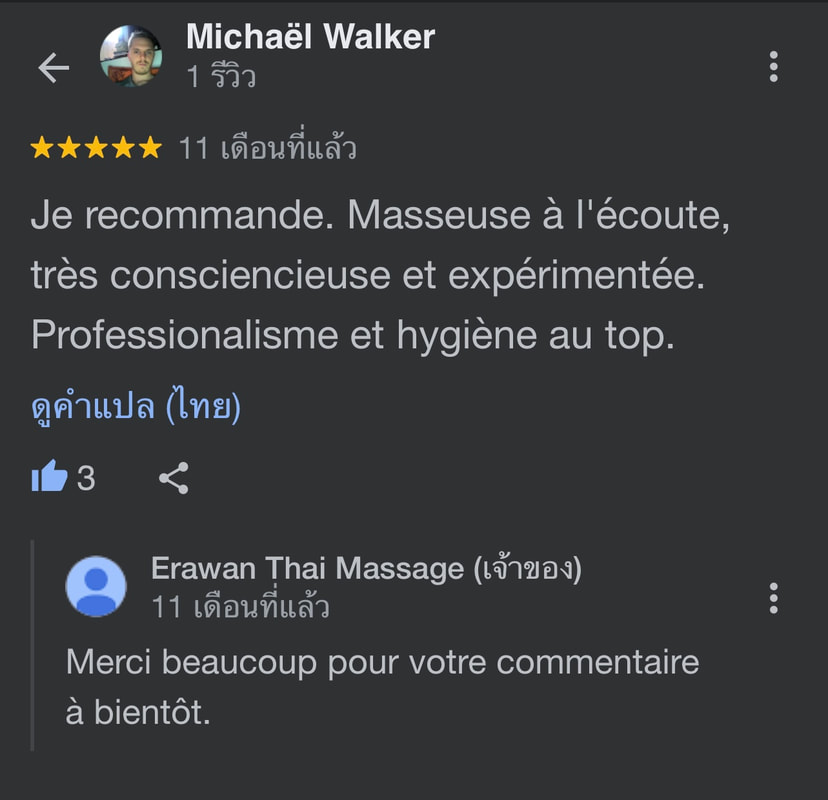The image size is (828, 800).
Task: Open overflow menu for Erawan Thai Massage reply
Action: (773, 598)
